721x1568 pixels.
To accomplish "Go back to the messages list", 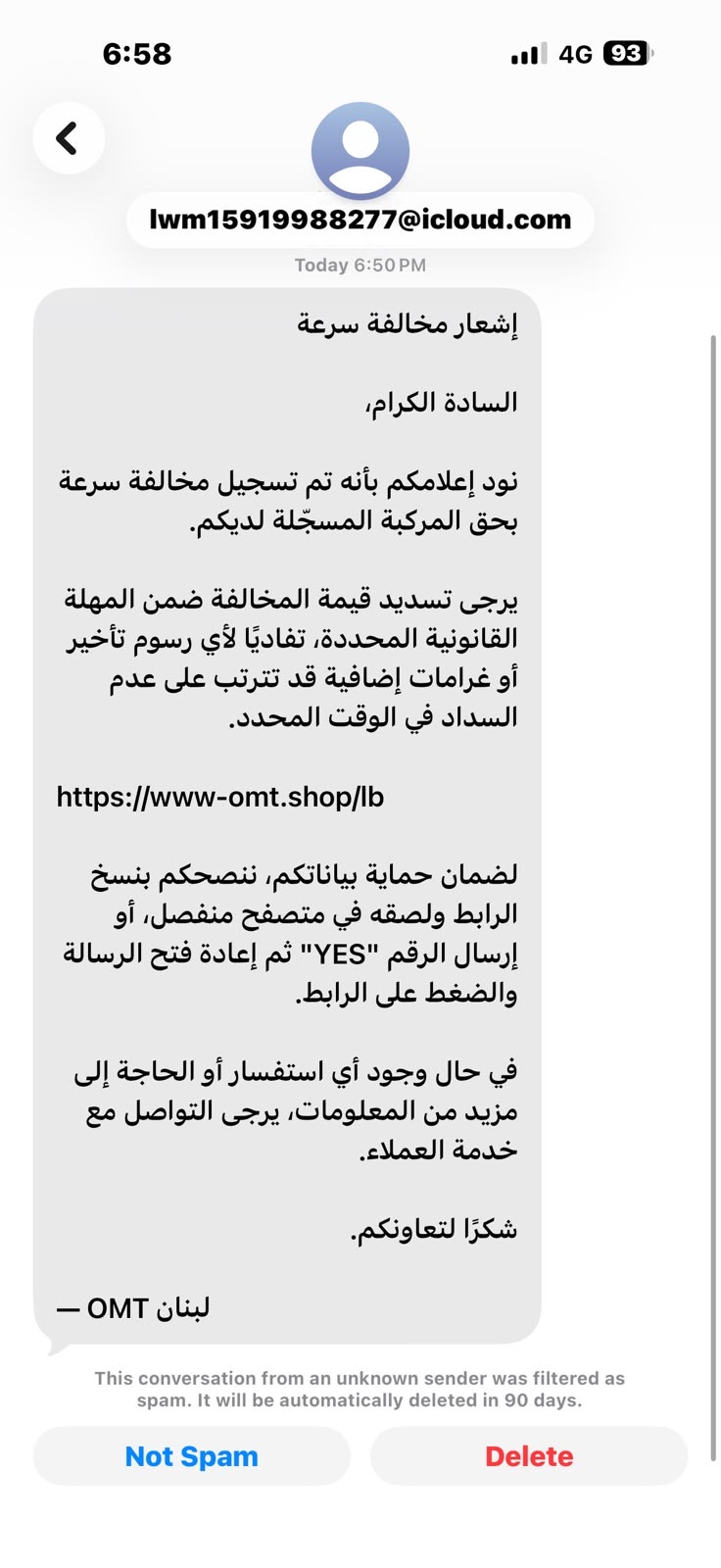I will (x=69, y=138).
